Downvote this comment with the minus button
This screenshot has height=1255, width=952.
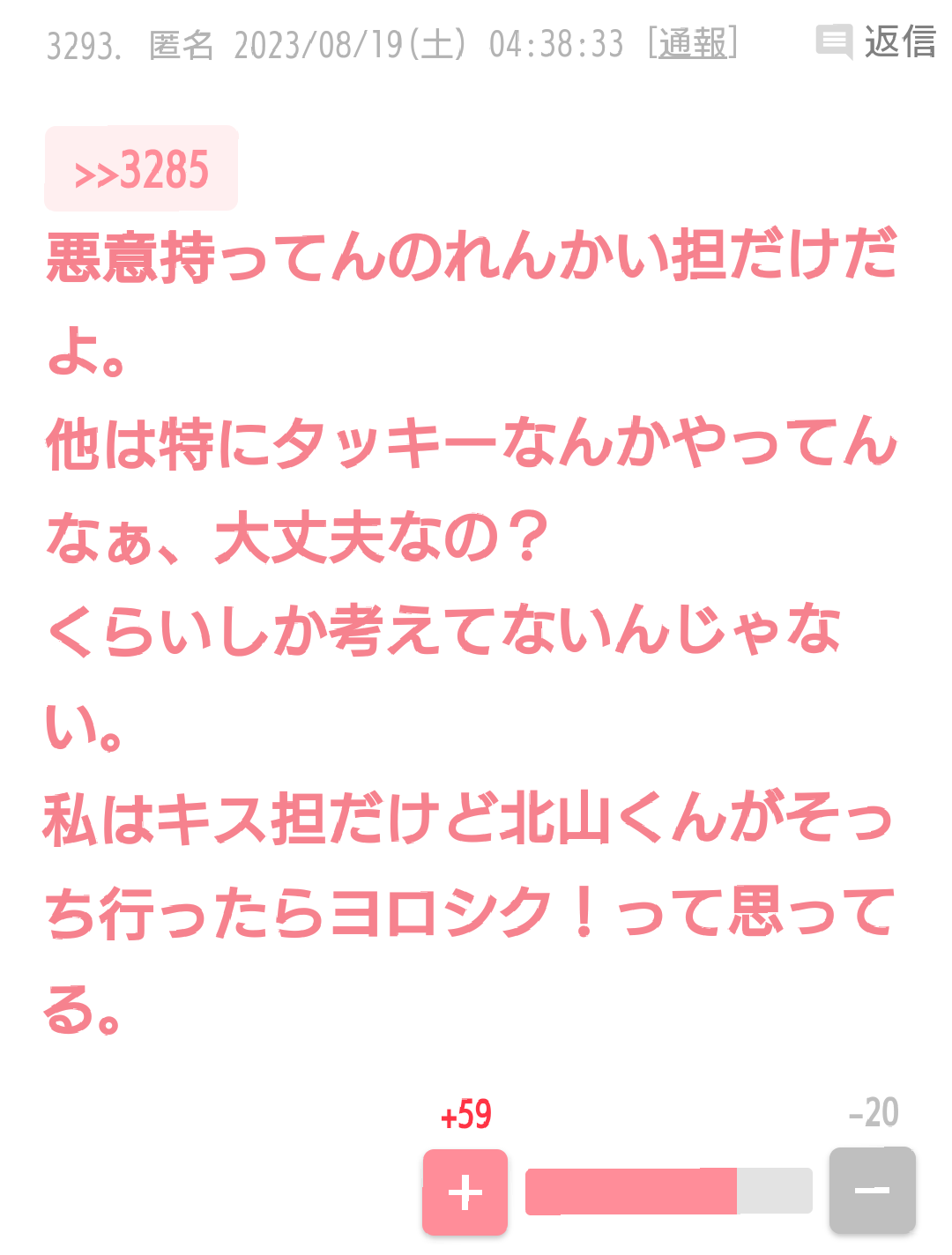tap(872, 1191)
